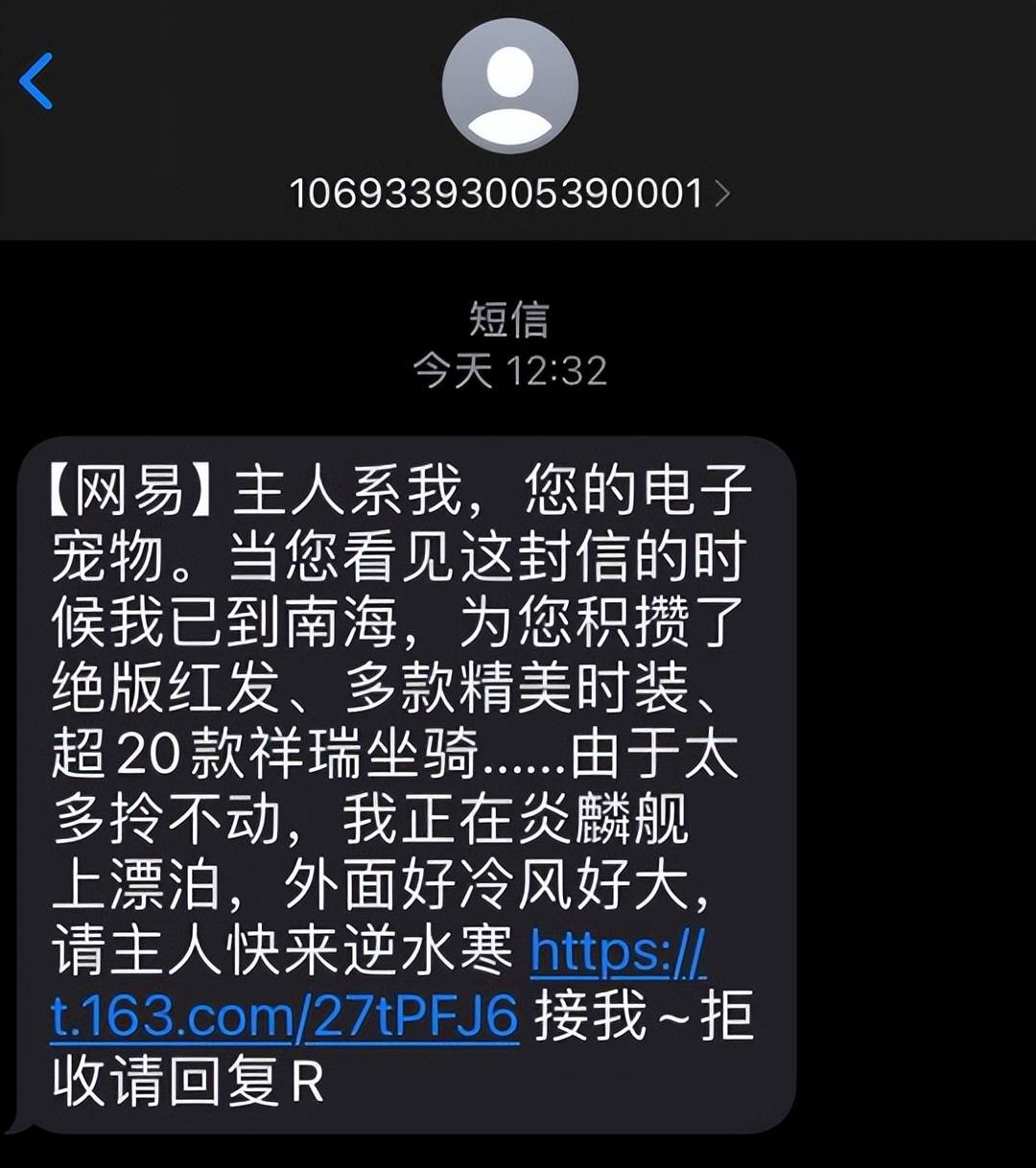Go back to the messages list
Image resolution: width=1036 pixels, height=1168 pixels.
click(36, 82)
